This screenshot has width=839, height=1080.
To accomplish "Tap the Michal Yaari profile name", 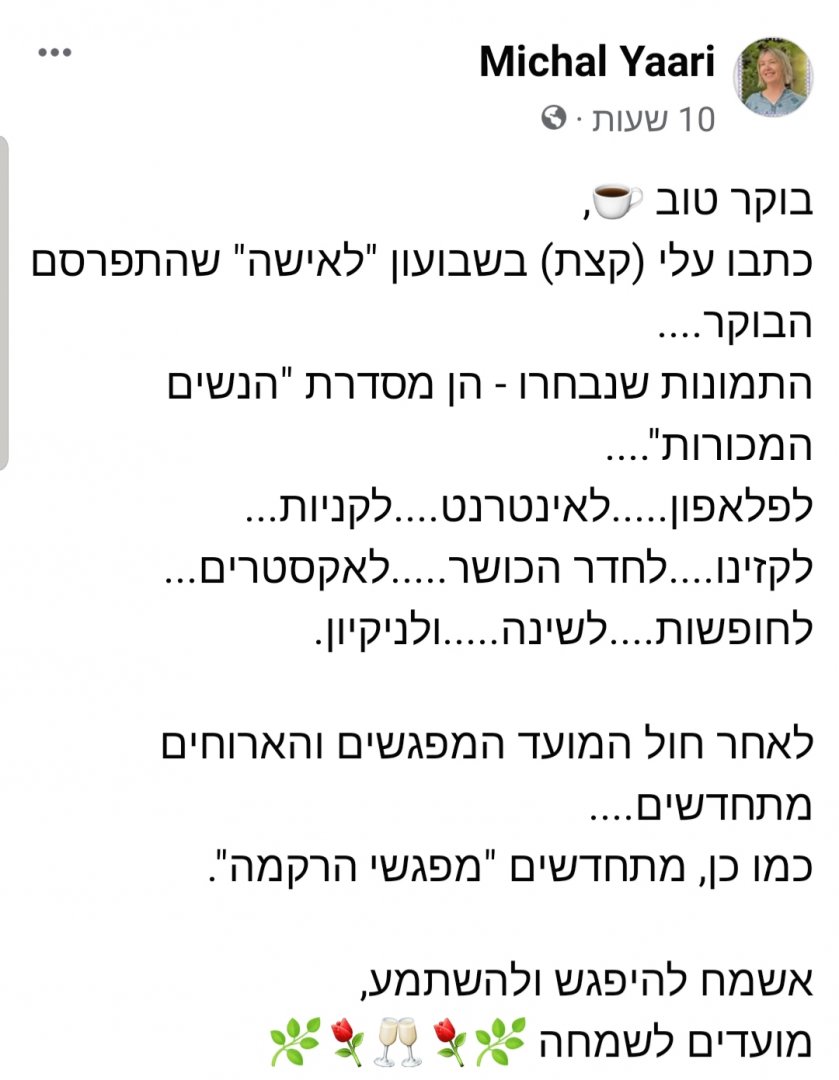I will click(597, 62).
